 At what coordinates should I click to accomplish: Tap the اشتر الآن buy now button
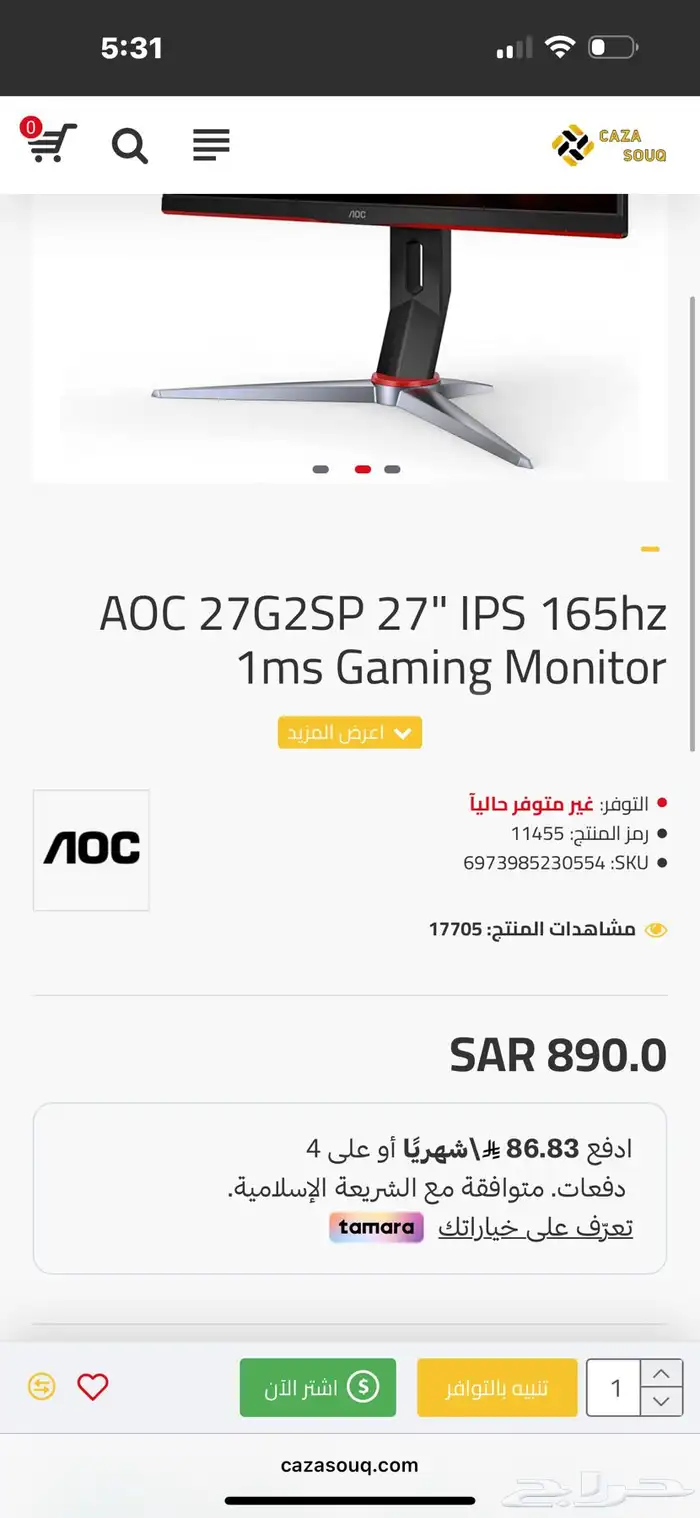317,1387
